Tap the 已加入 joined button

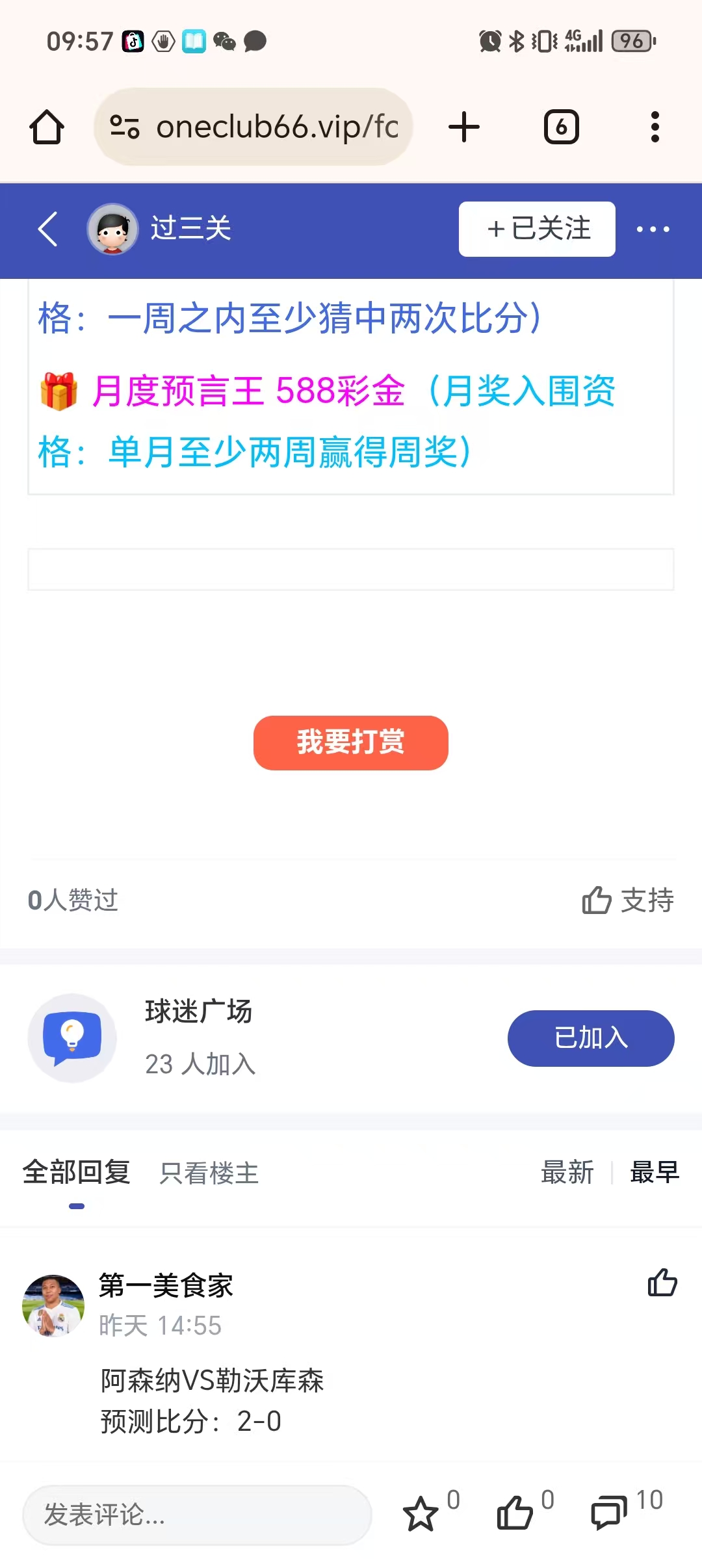[590, 1038]
